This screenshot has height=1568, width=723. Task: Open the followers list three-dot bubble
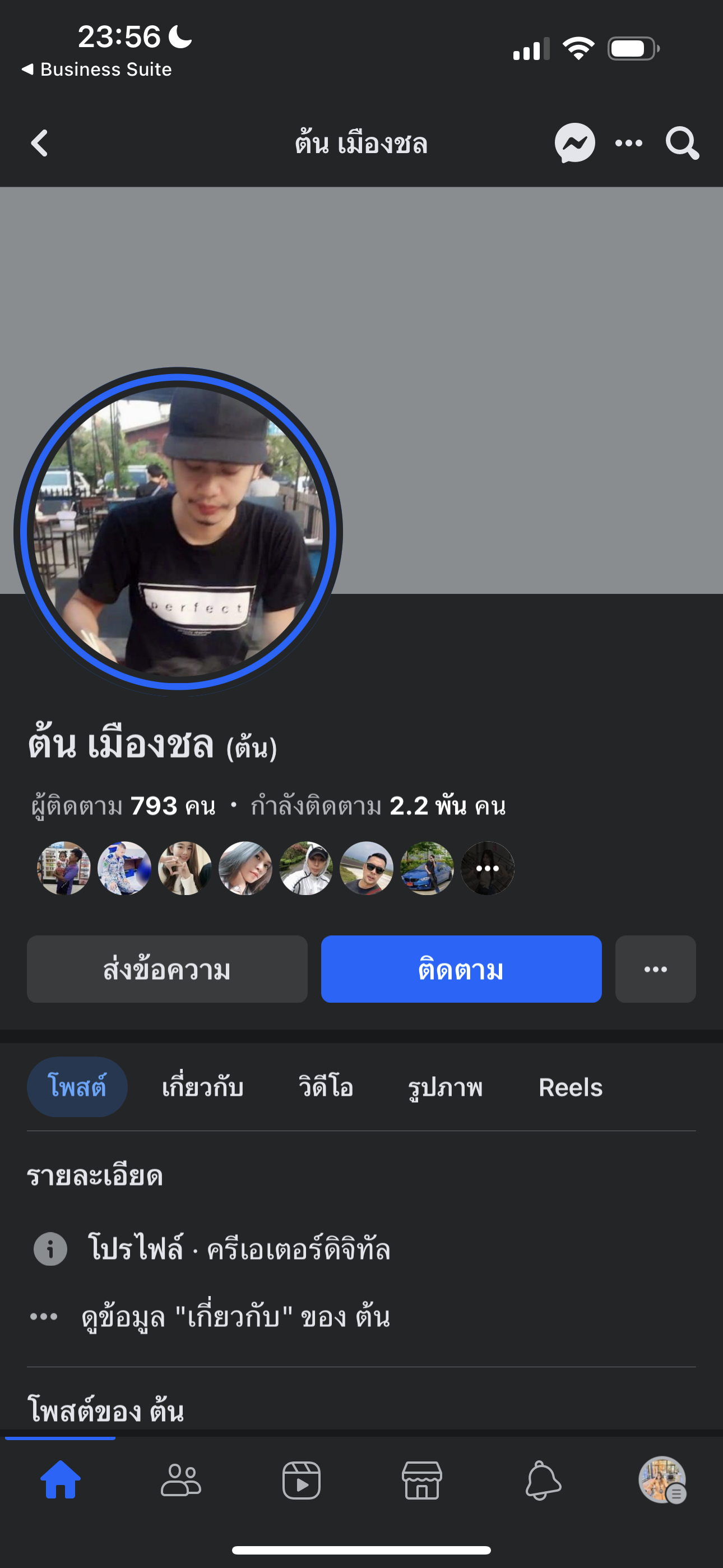pos(488,869)
